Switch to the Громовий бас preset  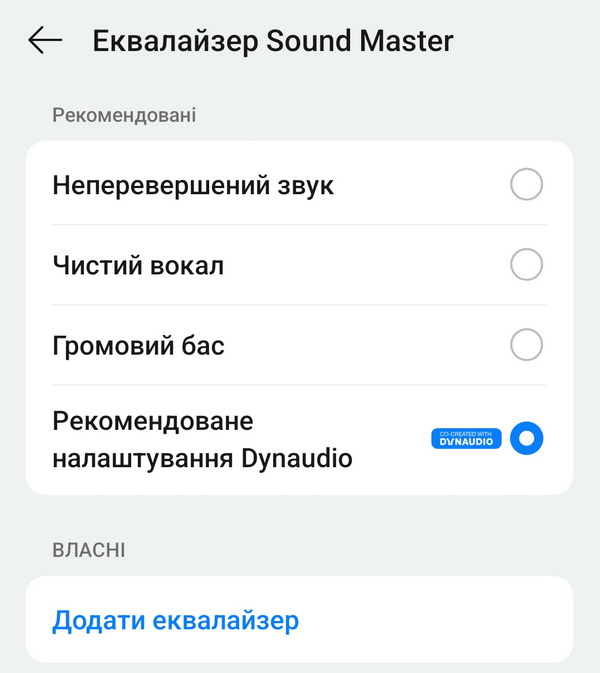coord(526,345)
